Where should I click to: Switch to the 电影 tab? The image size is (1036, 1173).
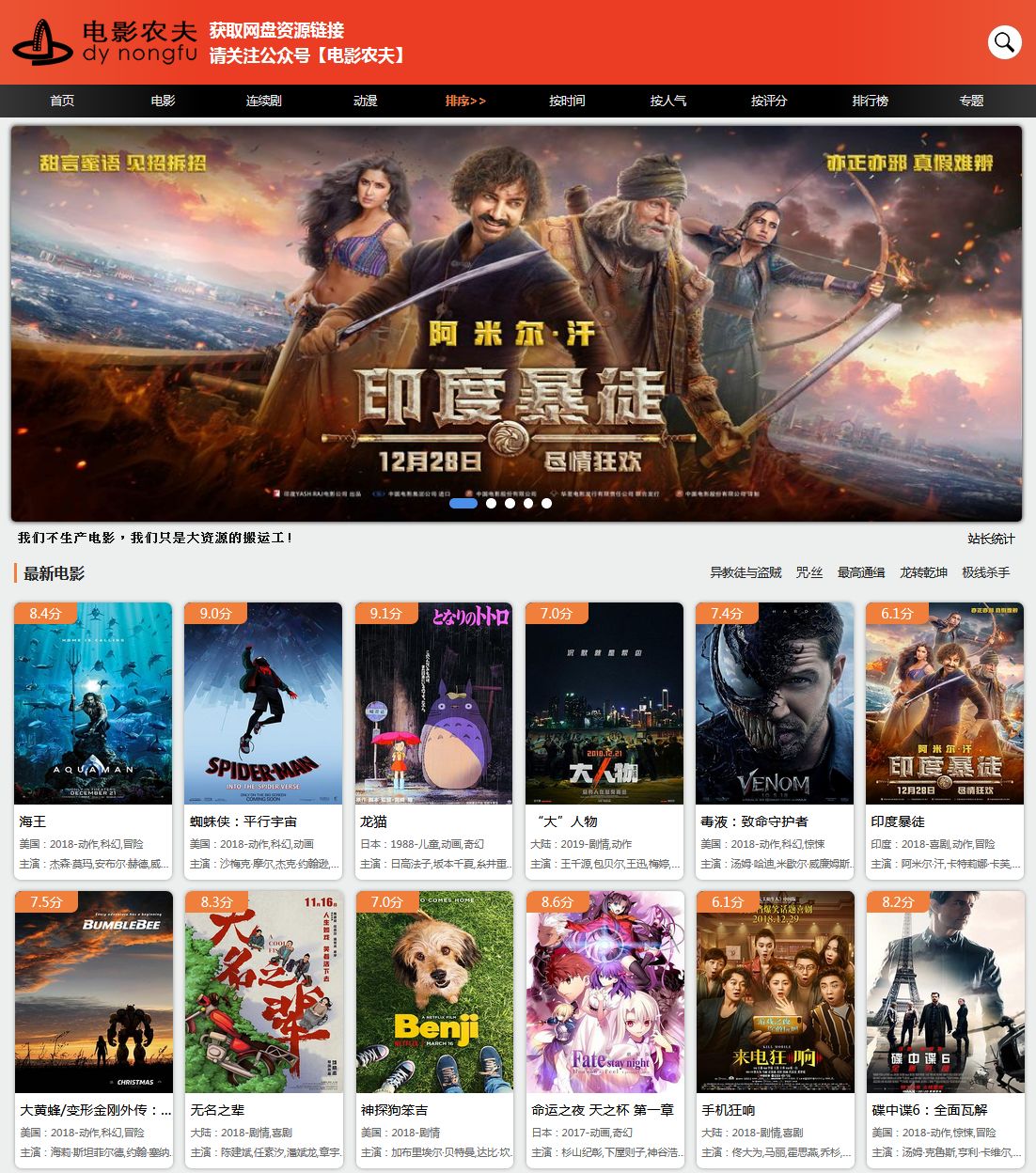(163, 101)
